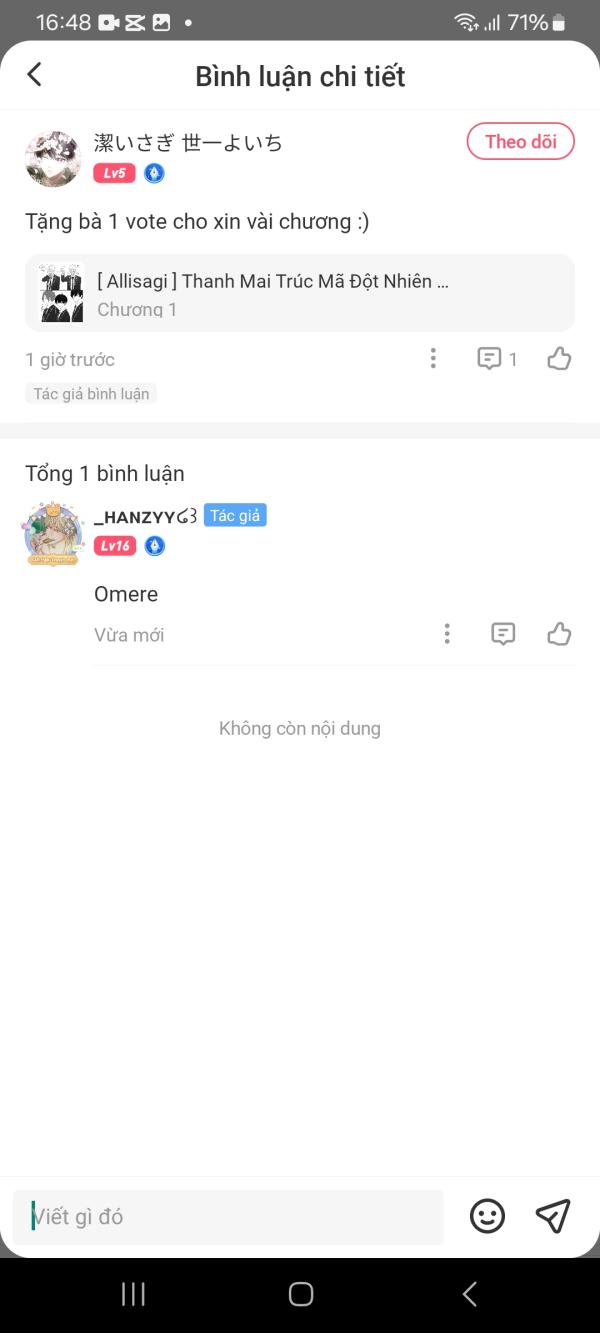Image resolution: width=600 pixels, height=1333 pixels.
Task: Open the Allisagi Thanh Mai Trúc Mã story card
Action: click(x=300, y=293)
